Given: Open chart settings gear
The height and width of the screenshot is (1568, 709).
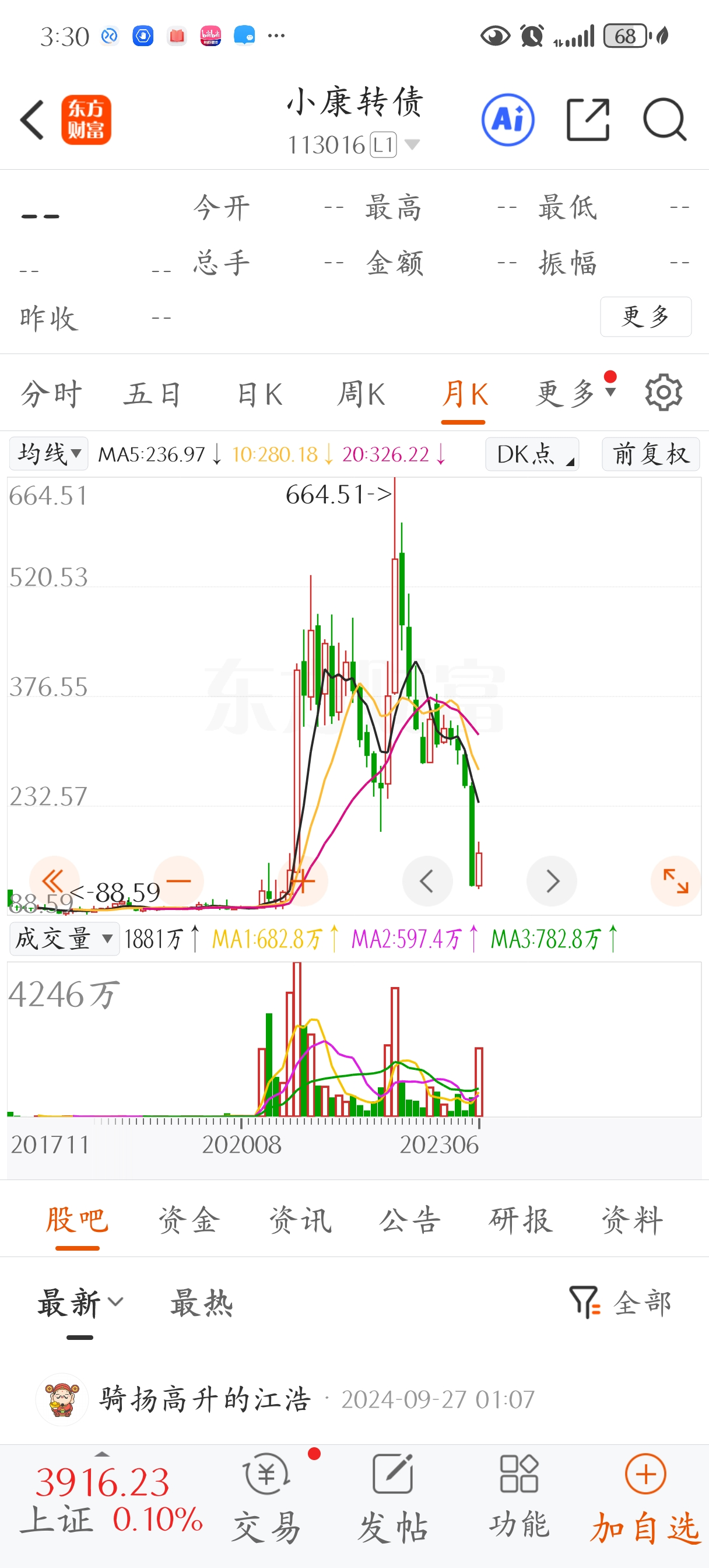Looking at the screenshot, I should [x=664, y=393].
